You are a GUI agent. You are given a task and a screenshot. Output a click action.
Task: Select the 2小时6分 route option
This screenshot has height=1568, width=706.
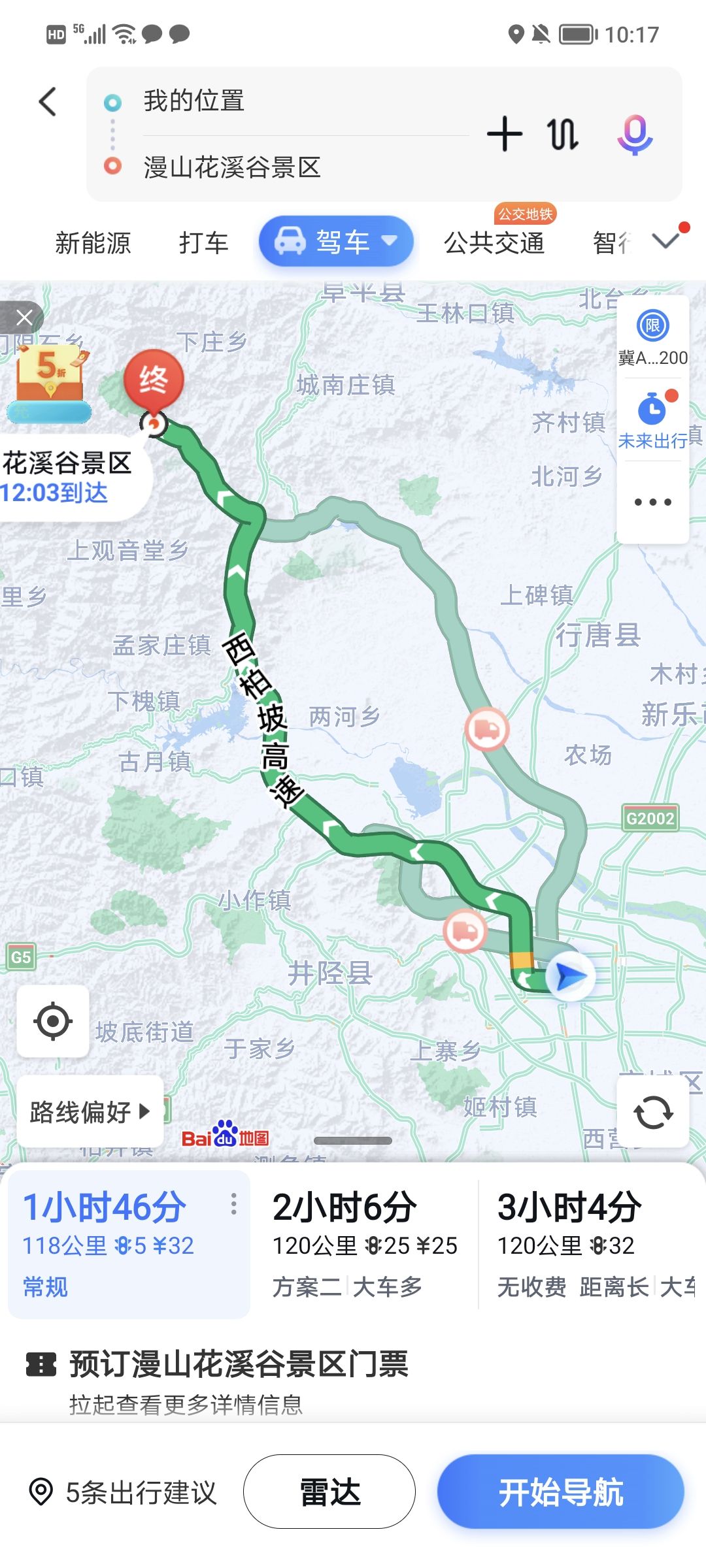click(x=364, y=1244)
